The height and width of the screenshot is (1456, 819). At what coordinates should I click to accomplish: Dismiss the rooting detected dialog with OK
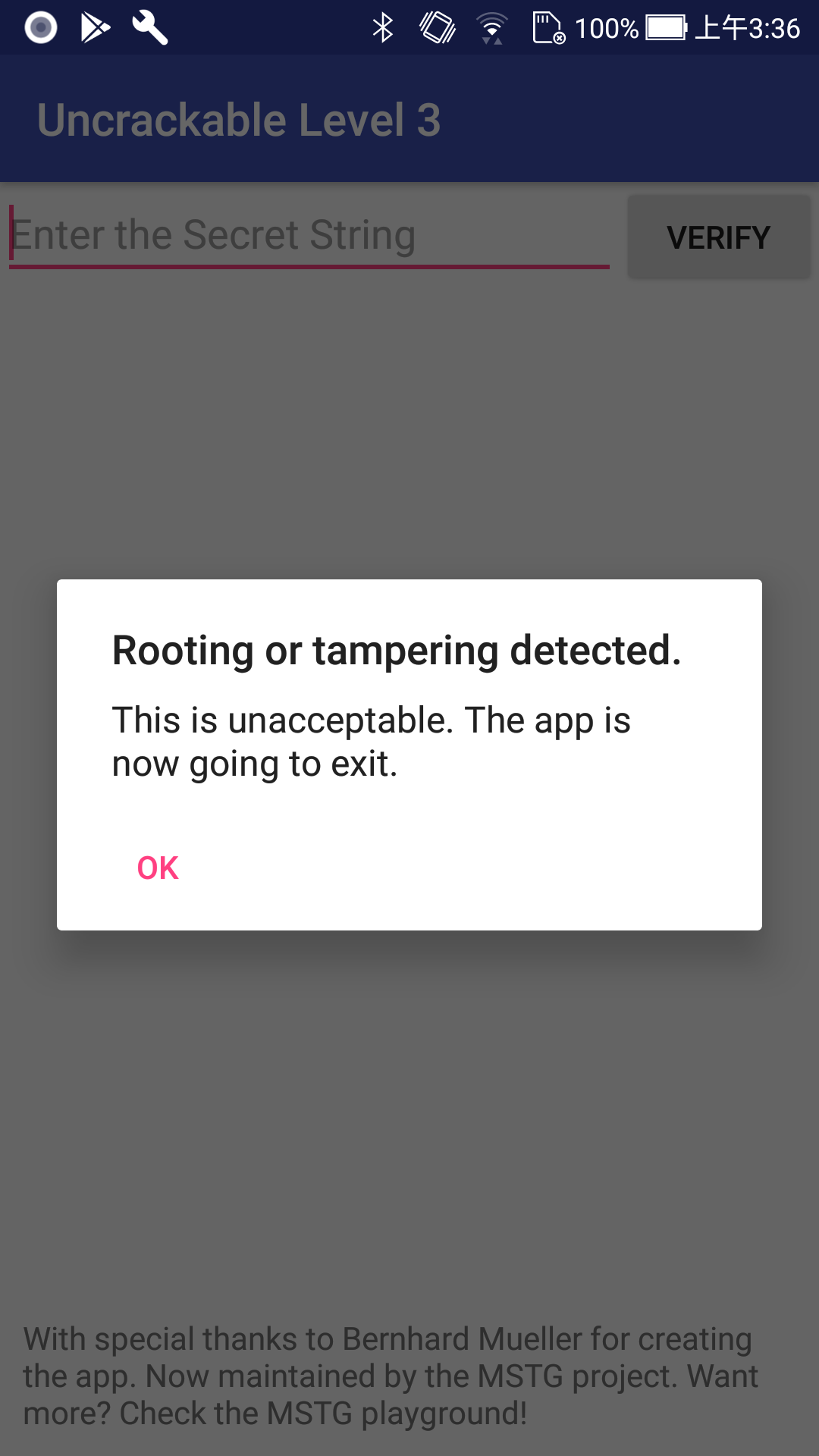(158, 868)
